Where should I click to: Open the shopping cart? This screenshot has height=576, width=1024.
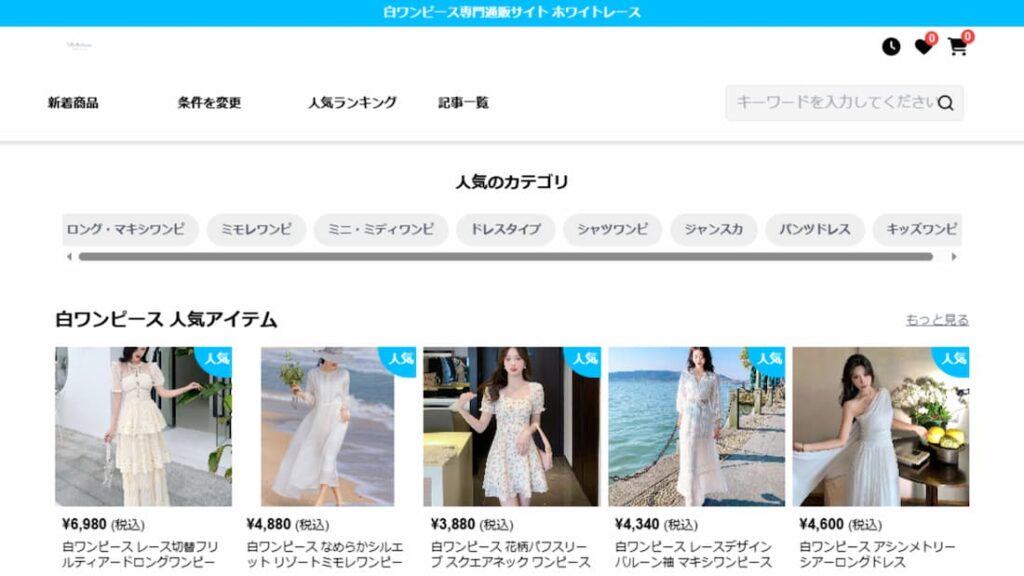tap(957, 47)
